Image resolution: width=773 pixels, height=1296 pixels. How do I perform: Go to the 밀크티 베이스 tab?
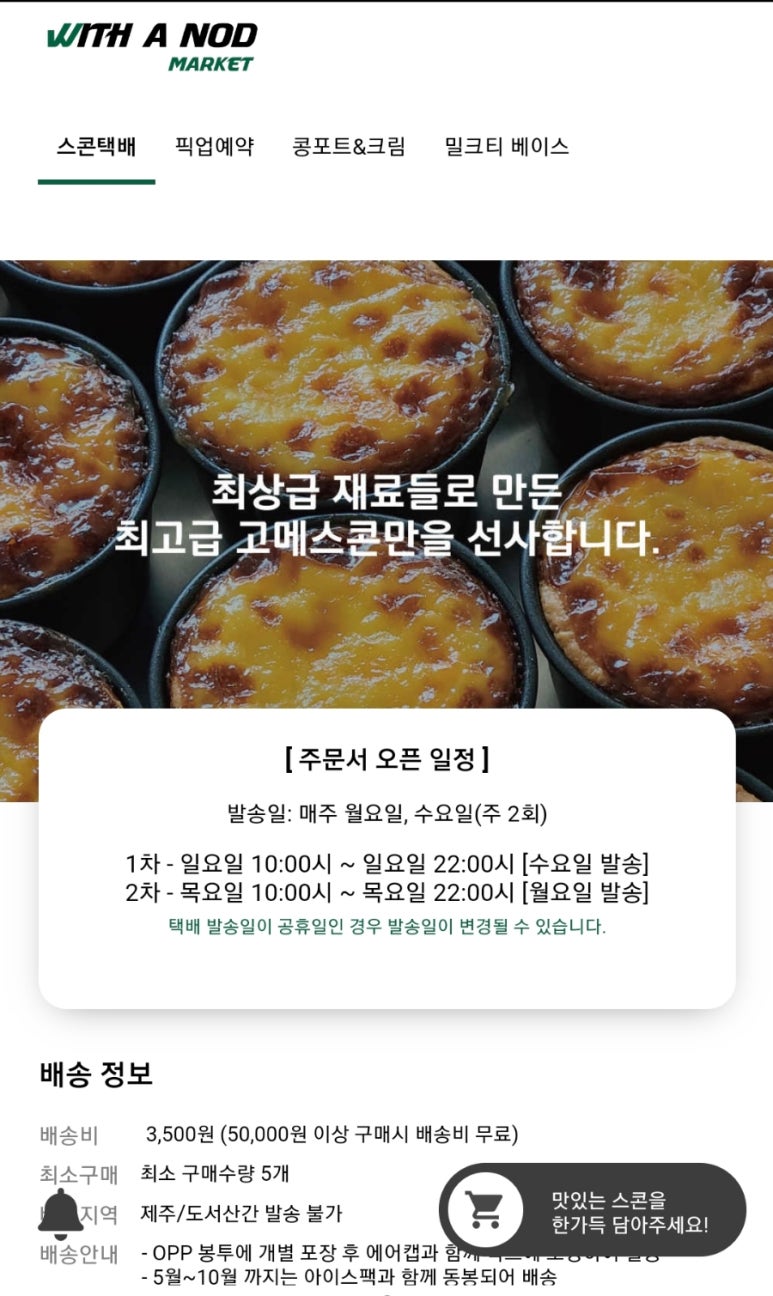tap(506, 147)
